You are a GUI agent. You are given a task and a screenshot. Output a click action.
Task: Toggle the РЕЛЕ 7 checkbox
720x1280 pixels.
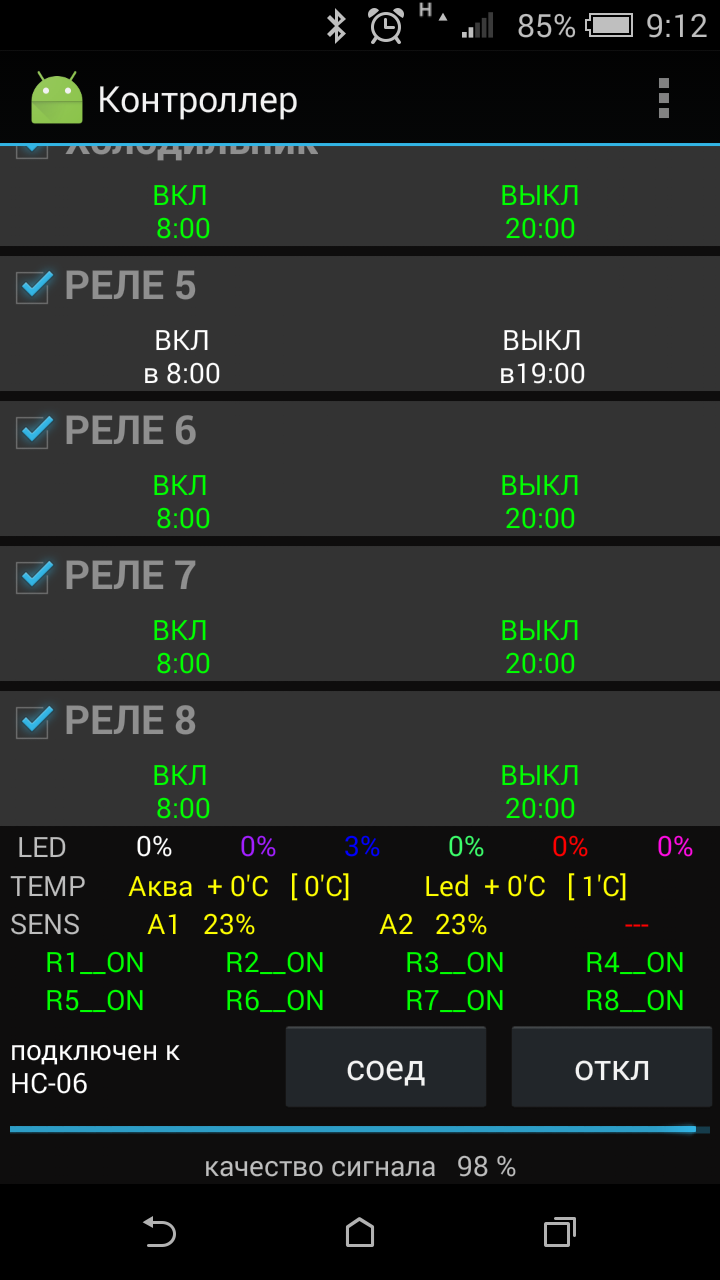point(33,577)
